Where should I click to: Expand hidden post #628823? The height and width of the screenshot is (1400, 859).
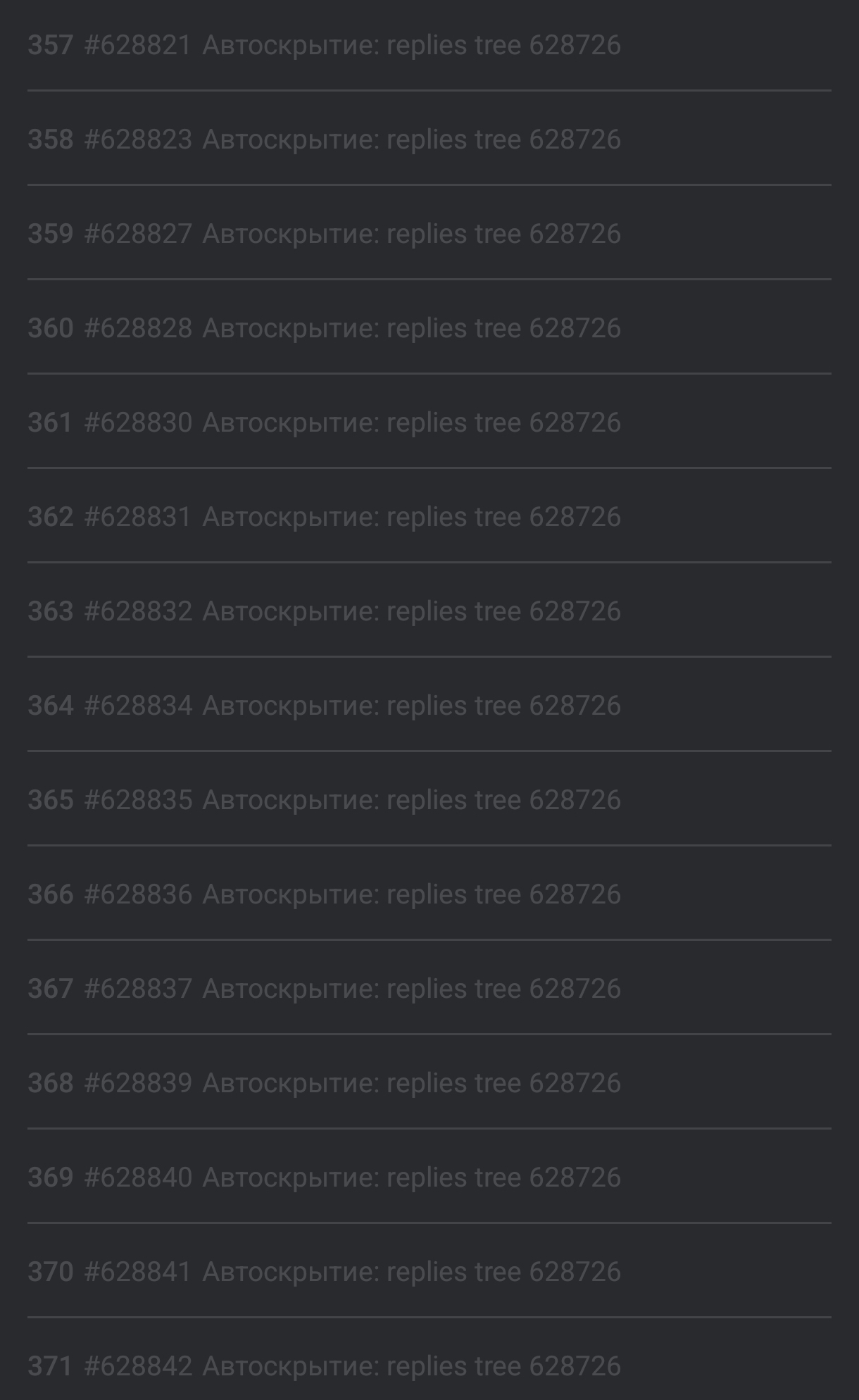pyautogui.click(x=429, y=139)
